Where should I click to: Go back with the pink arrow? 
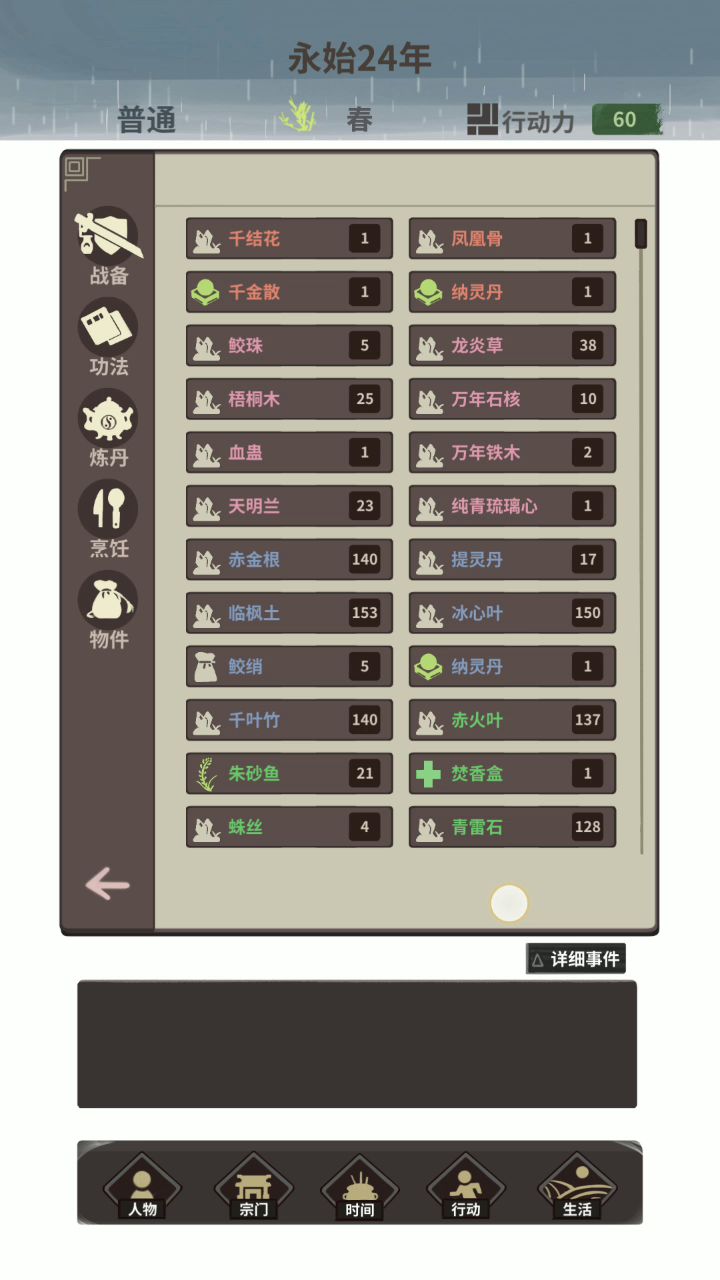tap(107, 884)
